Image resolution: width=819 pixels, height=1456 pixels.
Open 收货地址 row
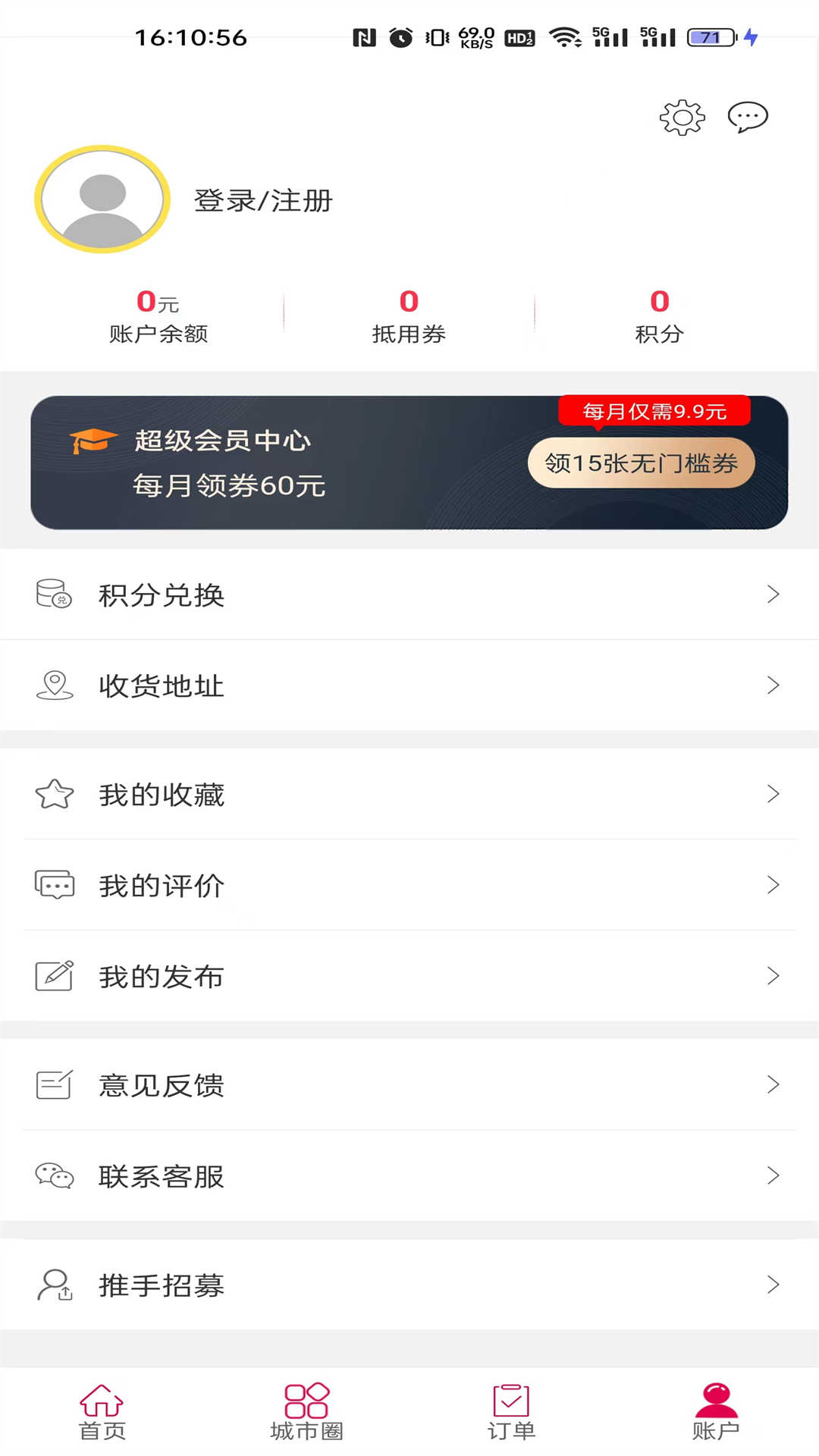[409, 686]
